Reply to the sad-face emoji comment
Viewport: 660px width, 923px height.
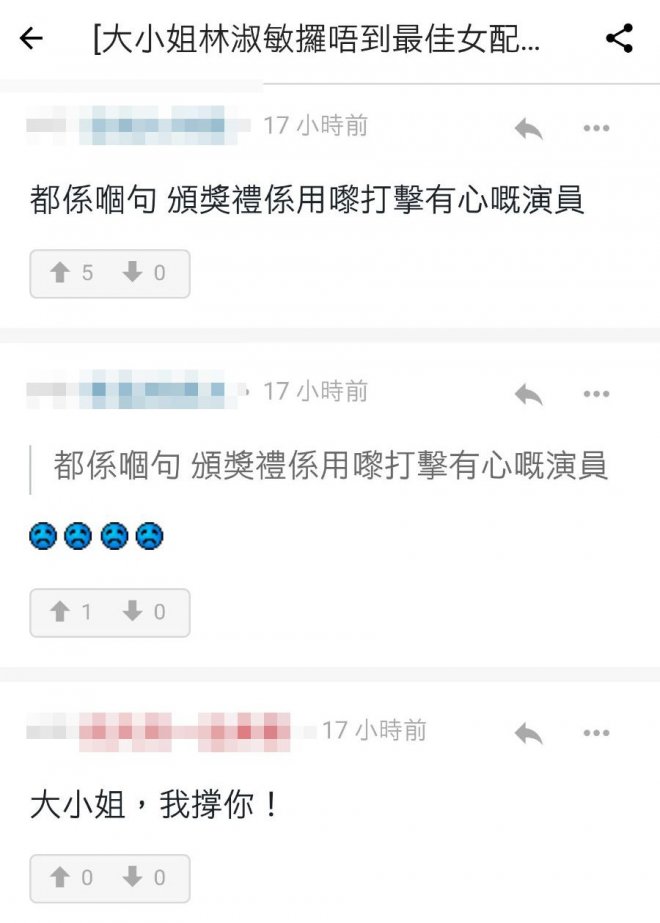pos(528,394)
